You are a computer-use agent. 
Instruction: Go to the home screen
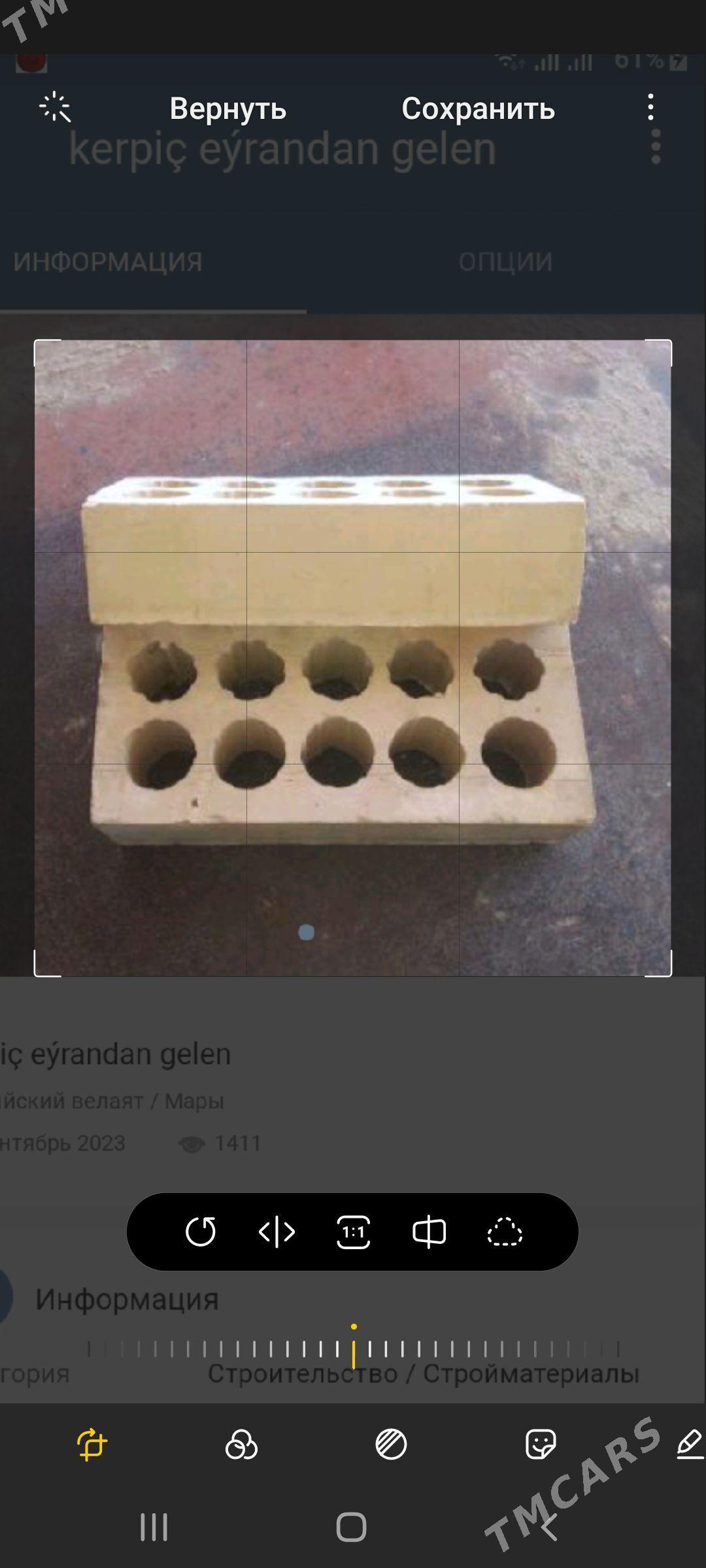(x=352, y=1527)
